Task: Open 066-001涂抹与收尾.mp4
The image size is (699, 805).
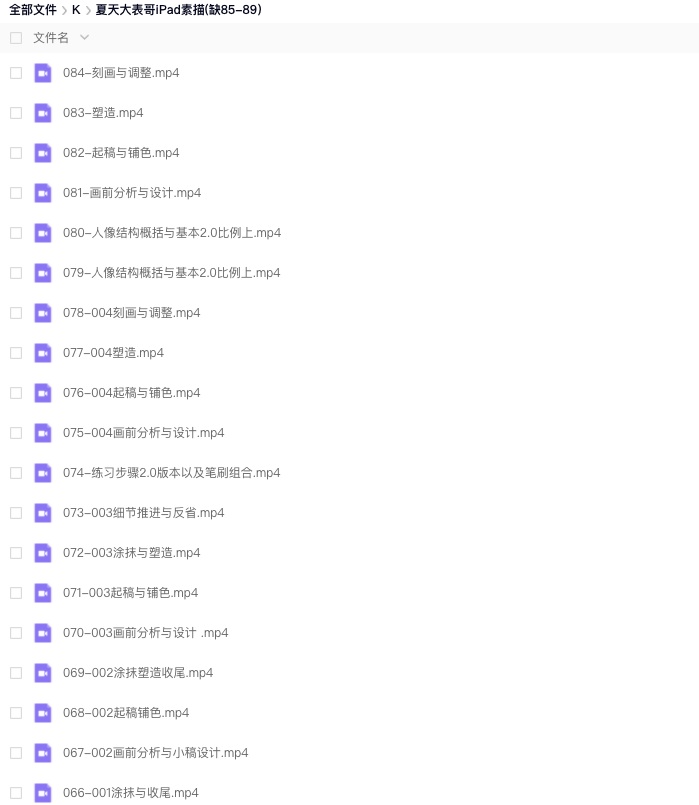Action: pos(130,793)
